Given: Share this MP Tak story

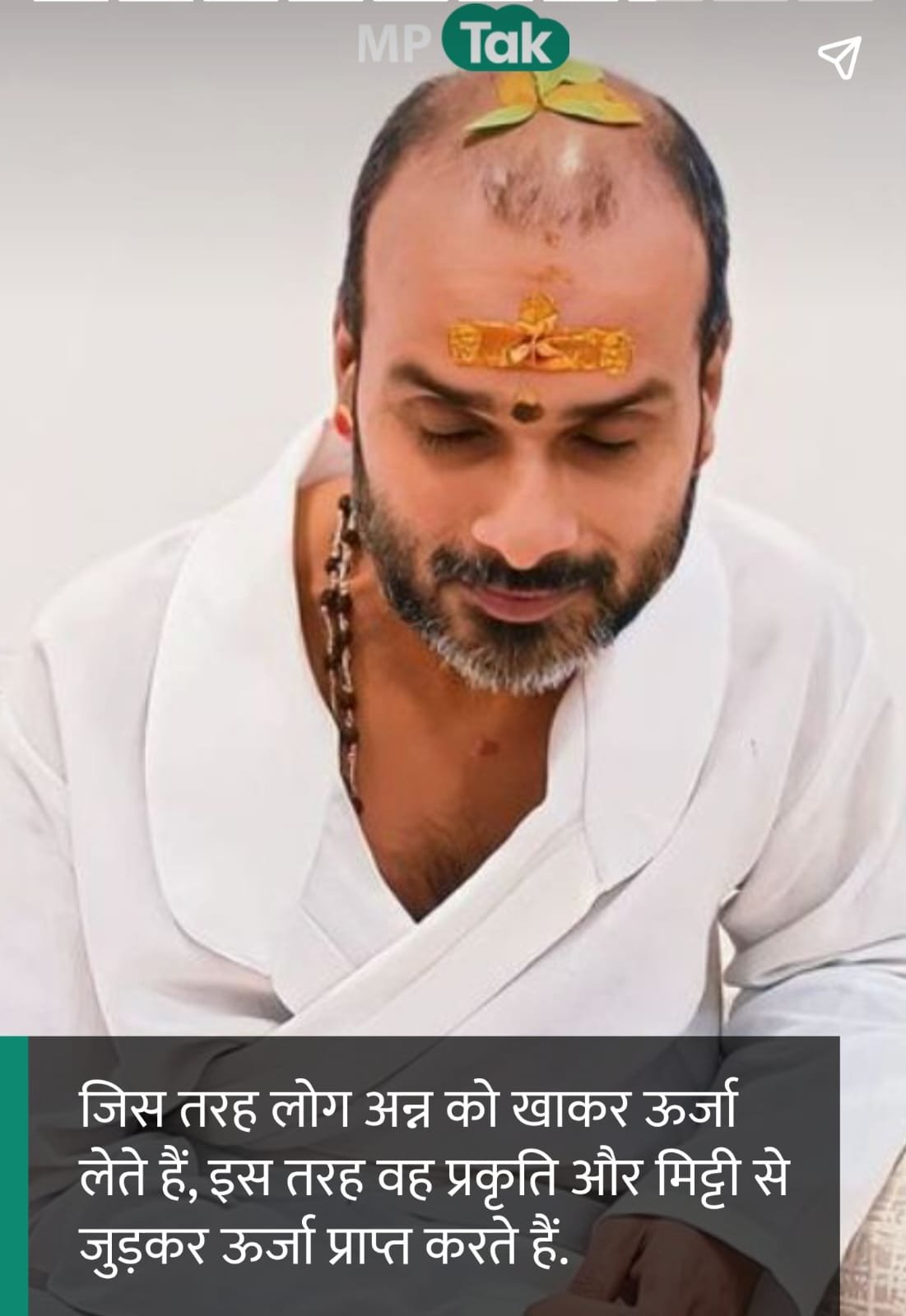Looking at the screenshot, I should click(839, 57).
